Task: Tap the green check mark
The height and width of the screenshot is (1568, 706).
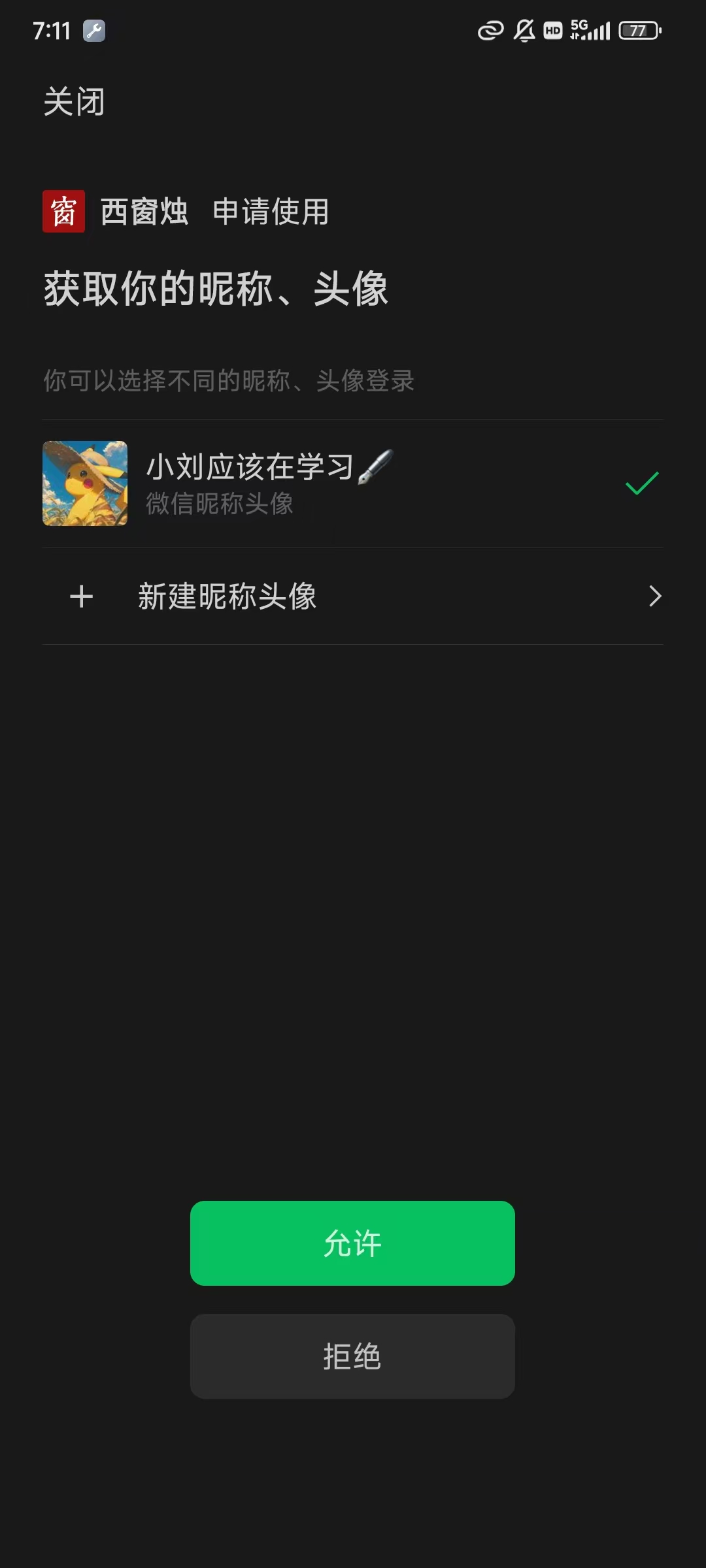Action: coord(641,483)
